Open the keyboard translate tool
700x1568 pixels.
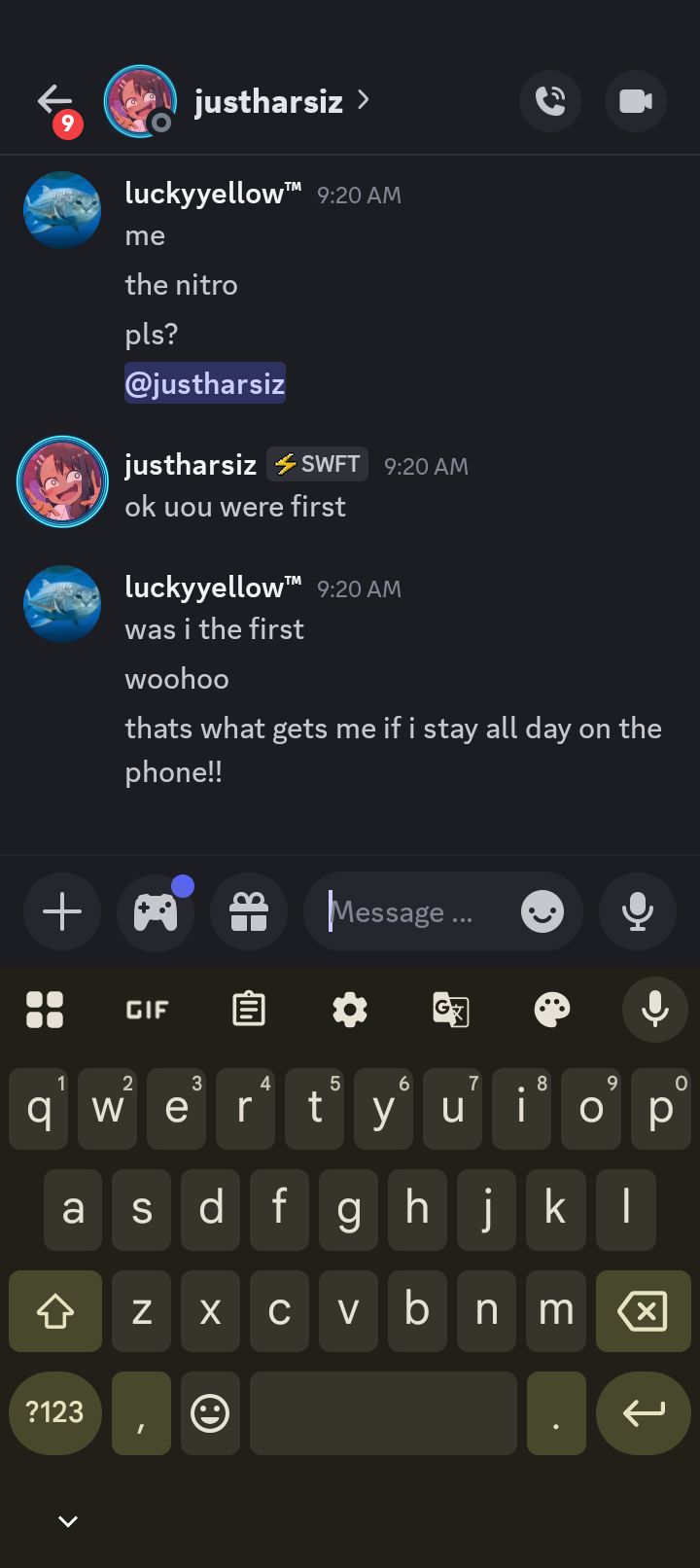[451, 1010]
